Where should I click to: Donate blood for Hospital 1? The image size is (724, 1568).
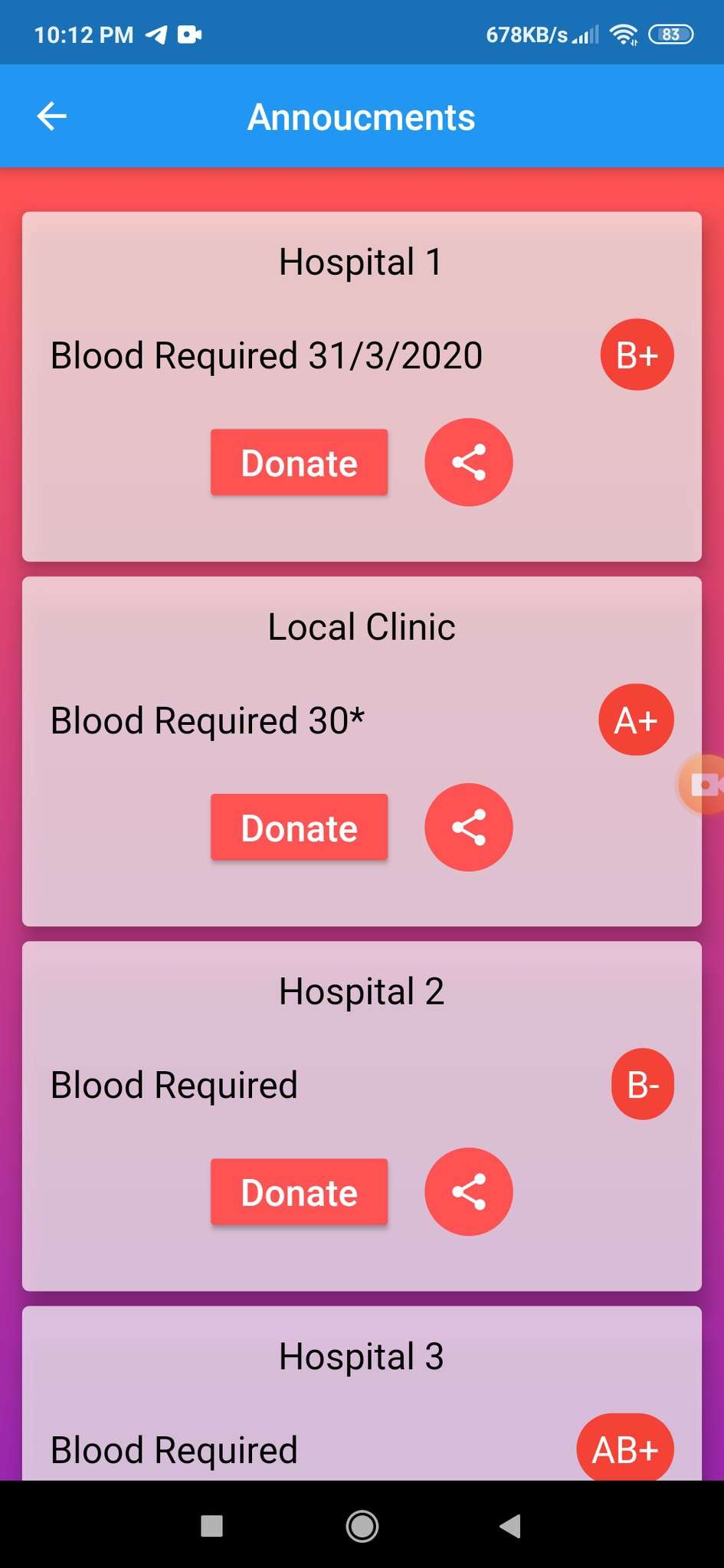click(x=299, y=462)
